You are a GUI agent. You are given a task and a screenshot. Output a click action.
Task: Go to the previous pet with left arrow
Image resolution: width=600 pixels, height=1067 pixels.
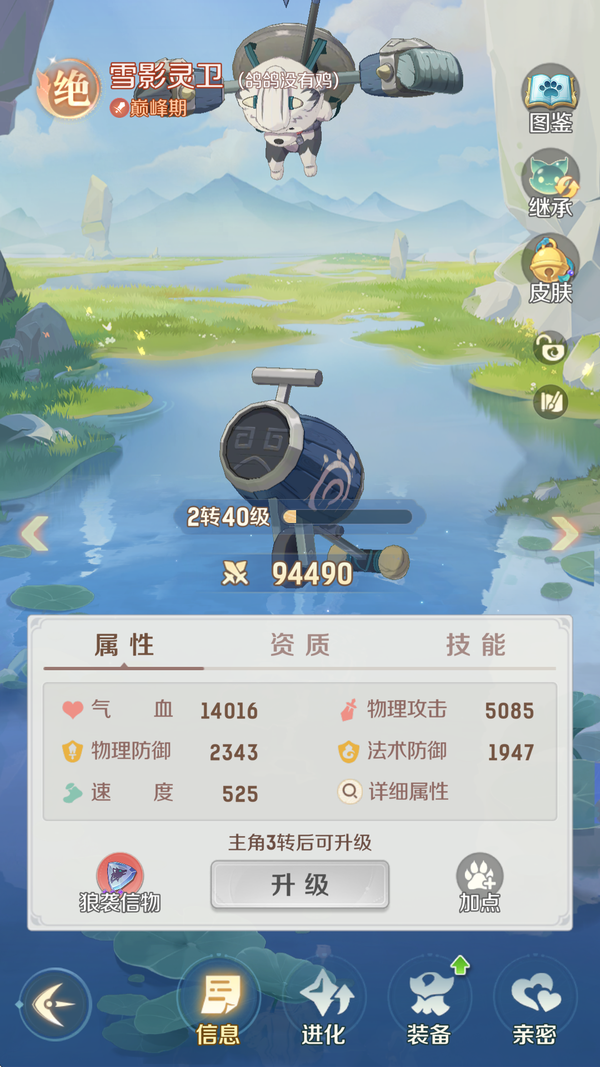35,533
